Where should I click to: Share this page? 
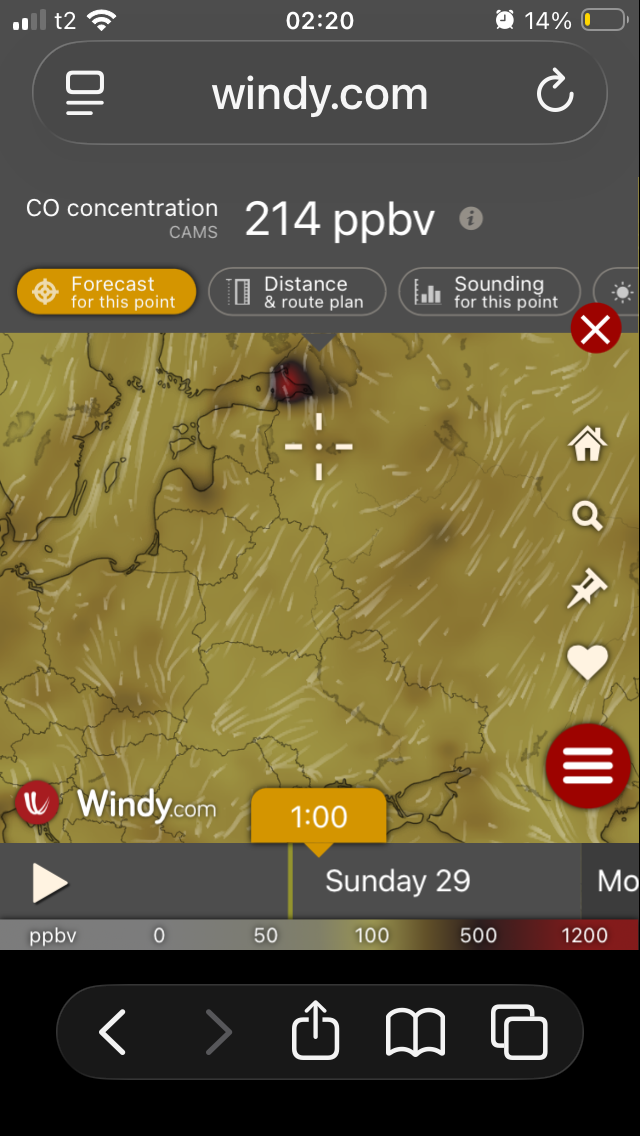point(316,1031)
